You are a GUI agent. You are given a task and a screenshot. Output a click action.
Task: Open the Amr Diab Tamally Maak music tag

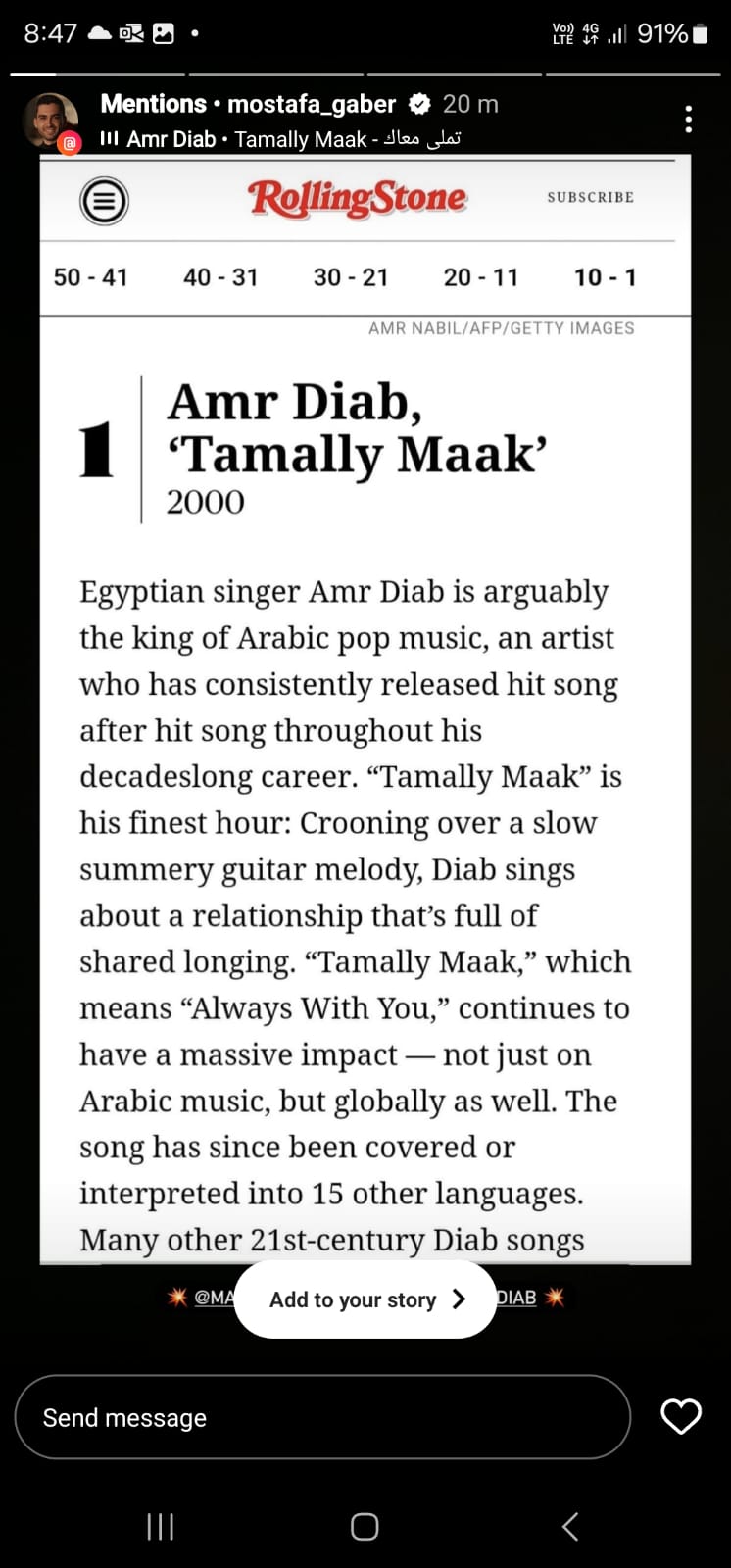tap(280, 139)
